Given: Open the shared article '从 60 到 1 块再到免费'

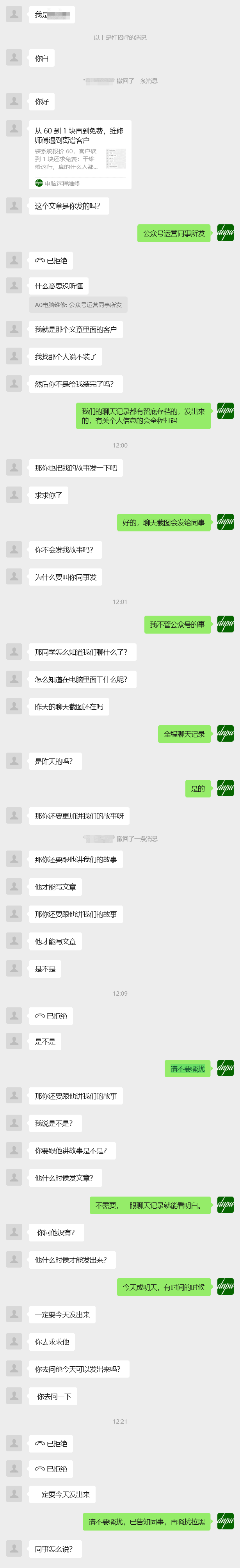Looking at the screenshot, I should coord(80,154).
